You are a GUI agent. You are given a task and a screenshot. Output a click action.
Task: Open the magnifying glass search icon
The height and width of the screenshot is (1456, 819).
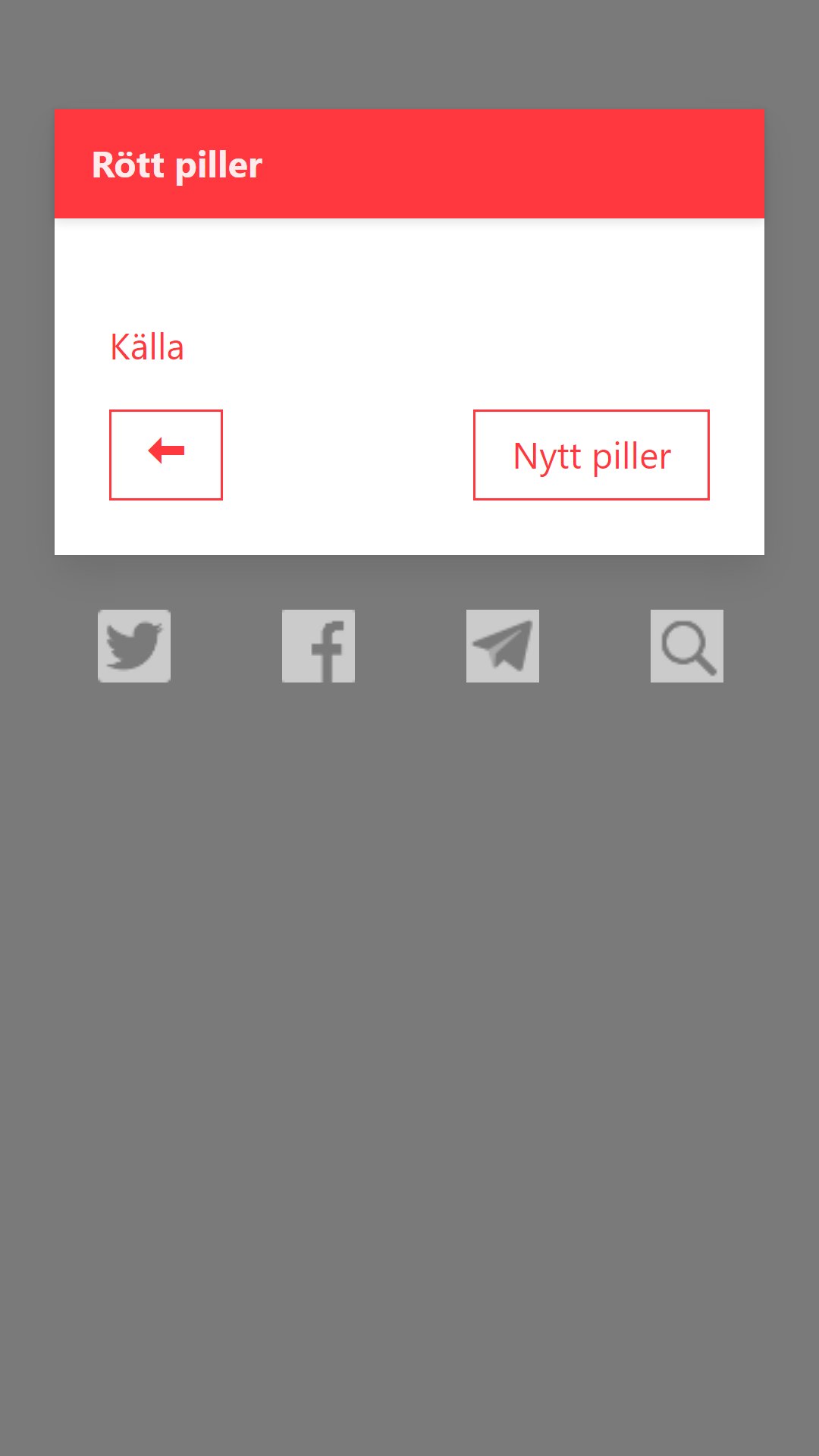[687, 646]
